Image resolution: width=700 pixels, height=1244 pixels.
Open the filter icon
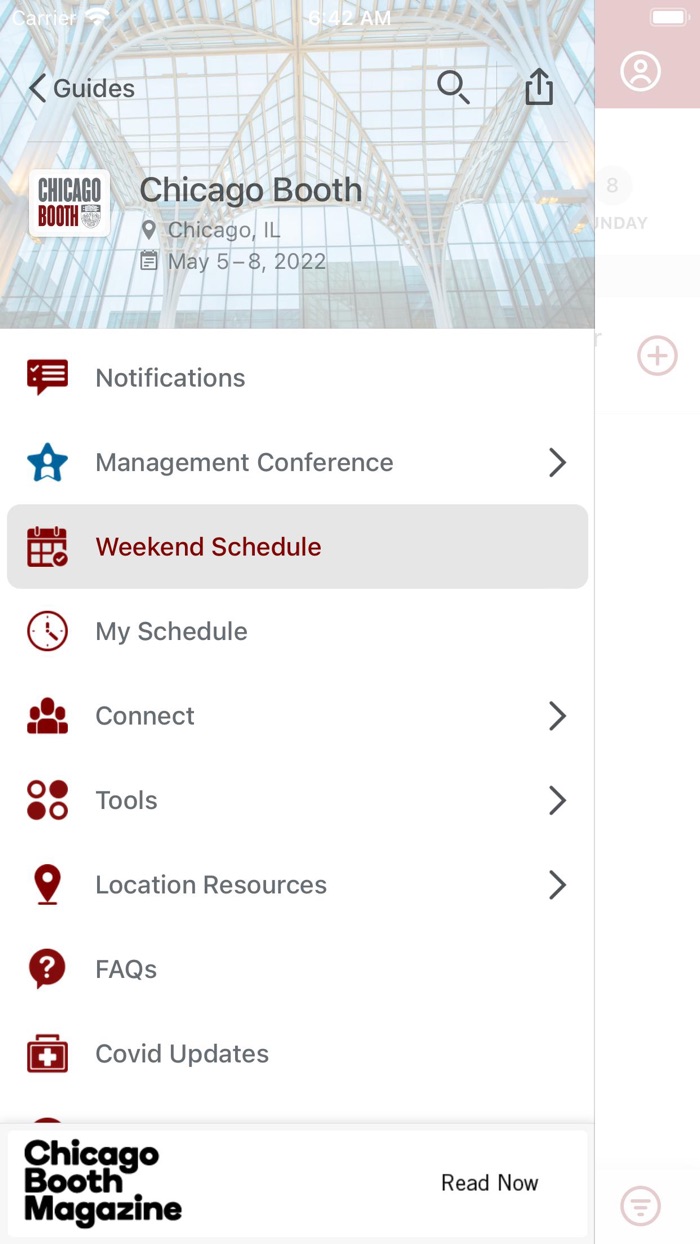pyautogui.click(x=640, y=1205)
